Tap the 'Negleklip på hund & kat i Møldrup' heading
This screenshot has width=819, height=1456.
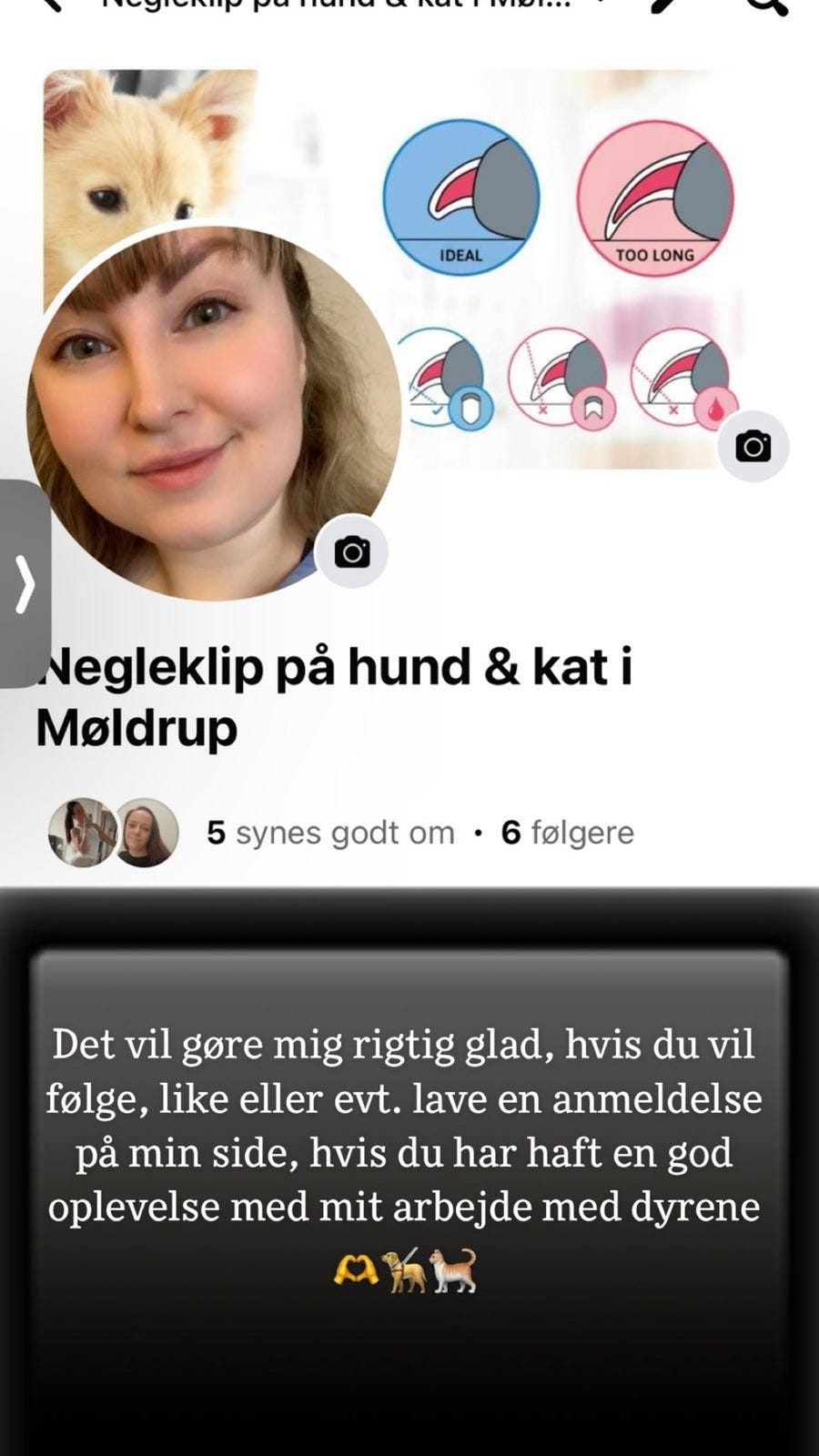pos(337,696)
